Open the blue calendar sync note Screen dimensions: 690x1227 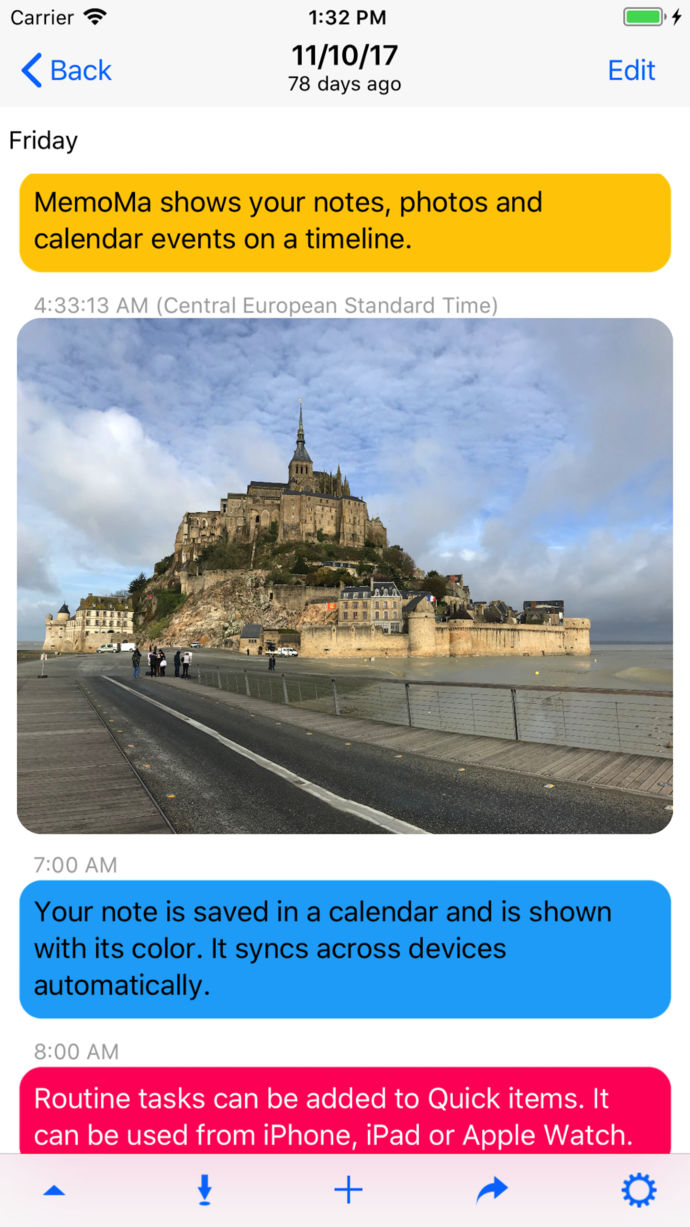(345, 948)
